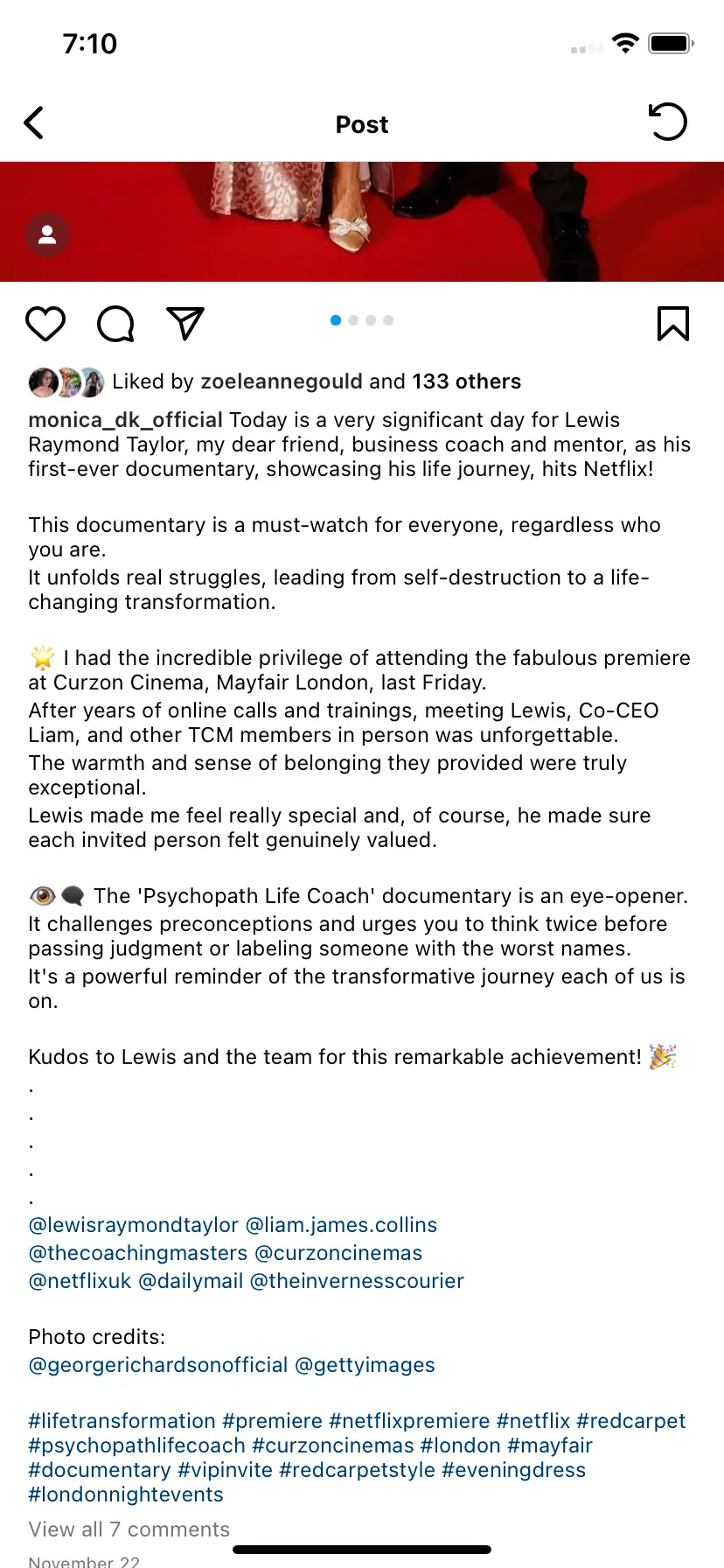Open the @netflixuk mention
The width and height of the screenshot is (724, 1568).
coord(80,1281)
